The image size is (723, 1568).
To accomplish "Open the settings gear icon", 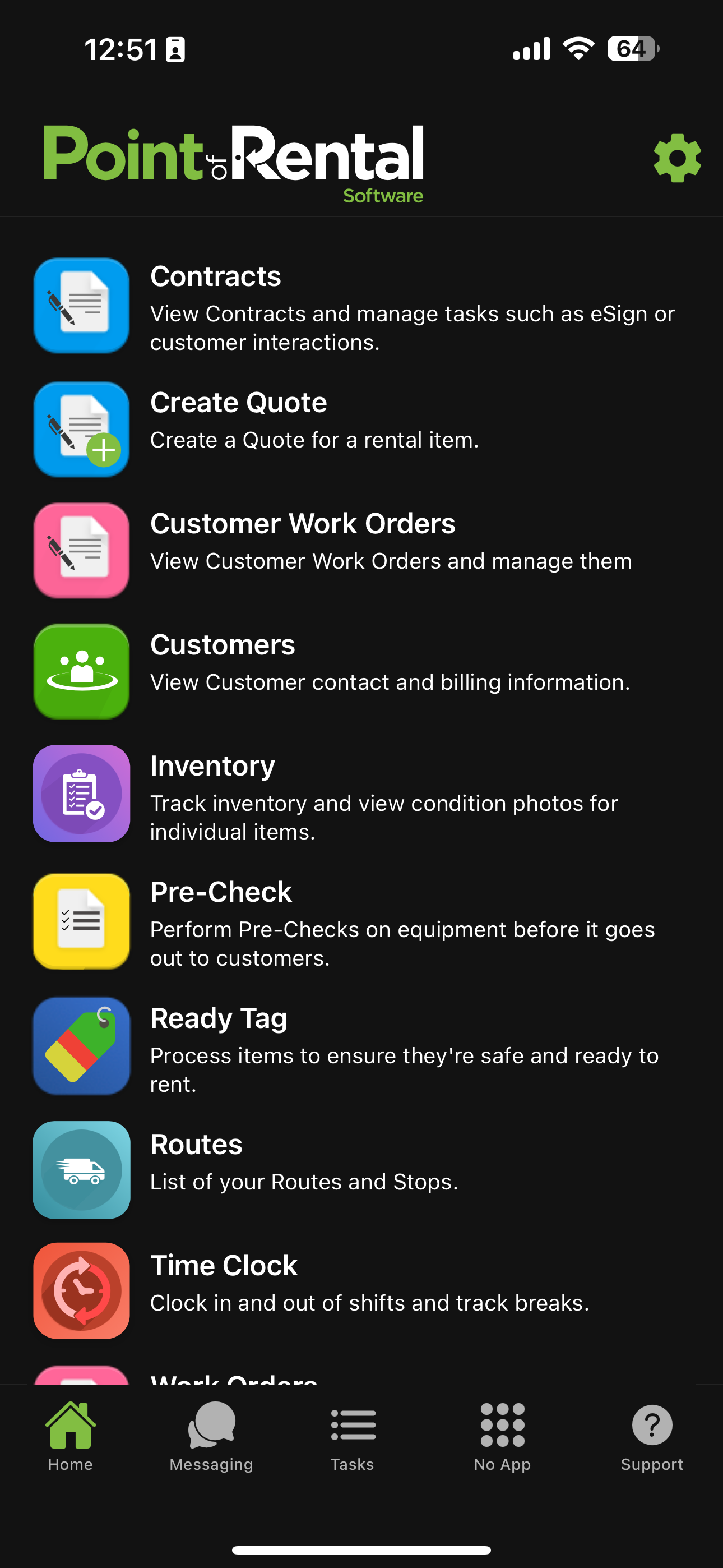I will (x=676, y=158).
